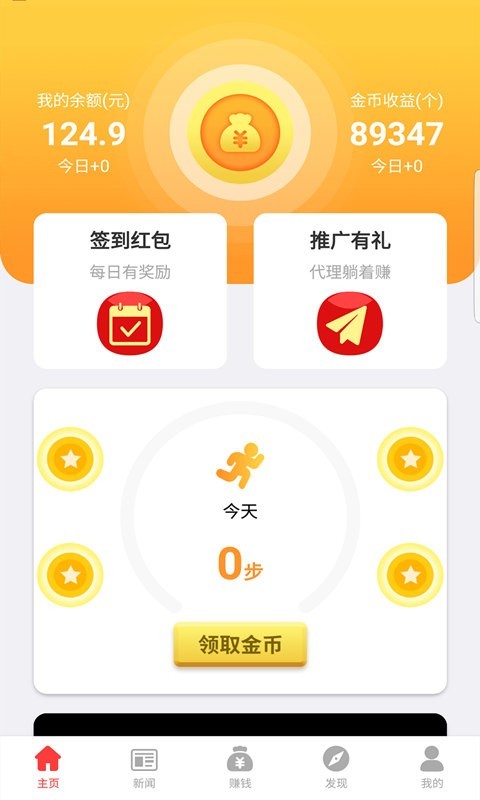This screenshot has width=480, height=800.
Task: Open the 签到红包 check-in card
Action: [x=130, y=291]
